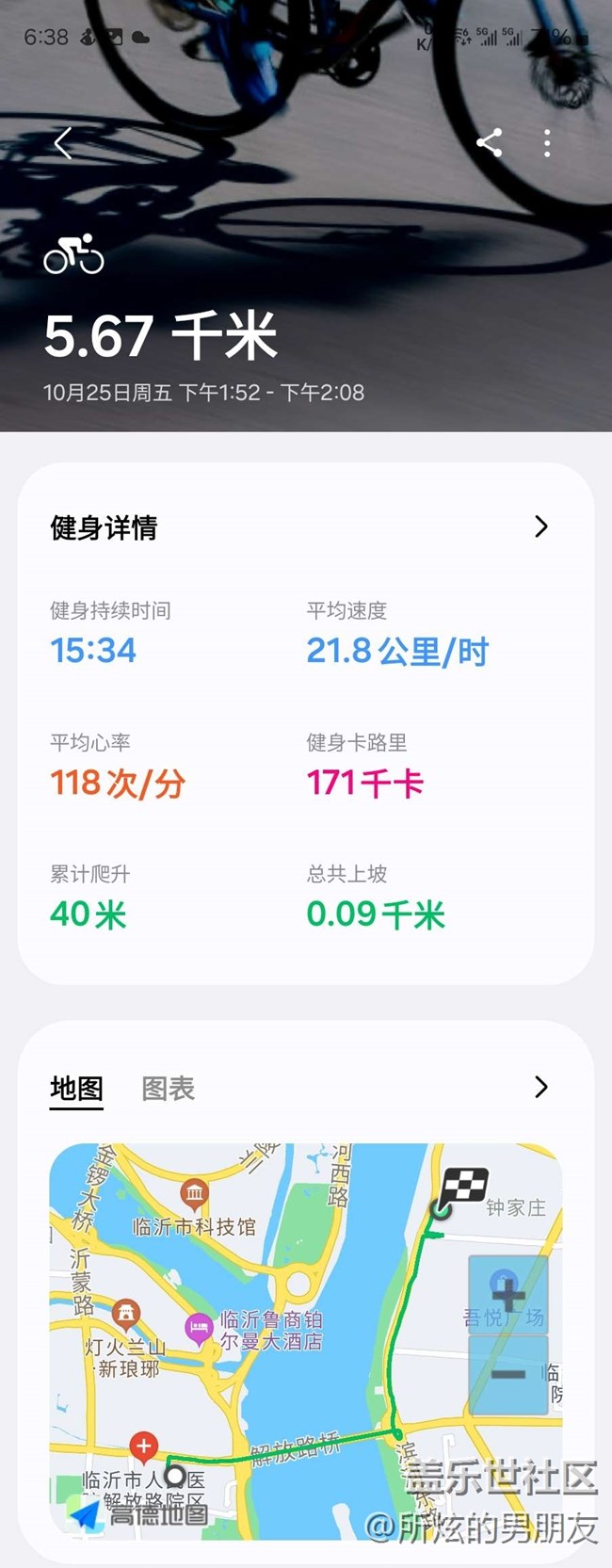
Task: Go back using the top-left arrow
Action: point(63,143)
